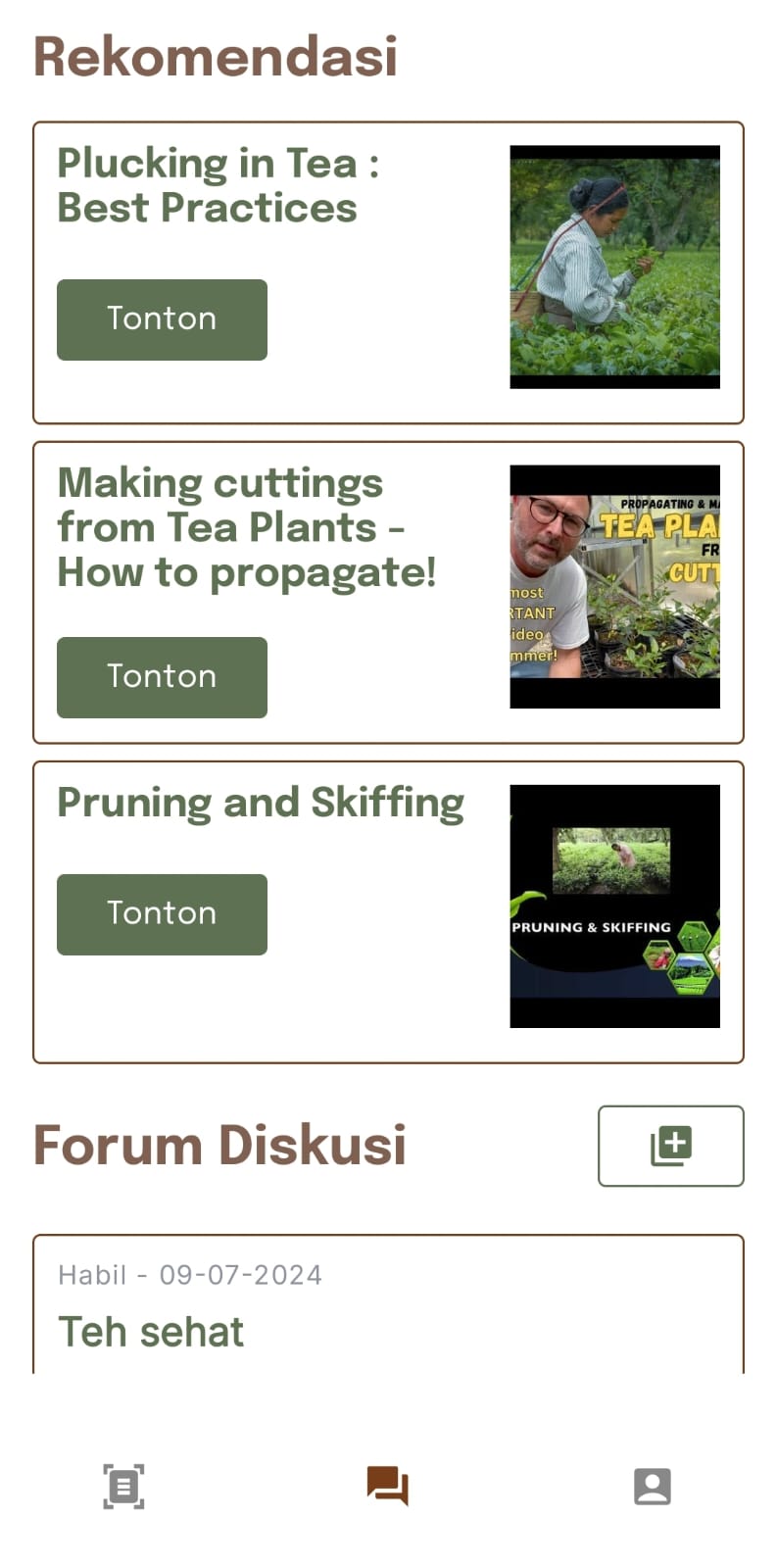Tap Tonton for Plucking in Tea video
This screenshot has height=1568, width=777.
click(x=162, y=318)
